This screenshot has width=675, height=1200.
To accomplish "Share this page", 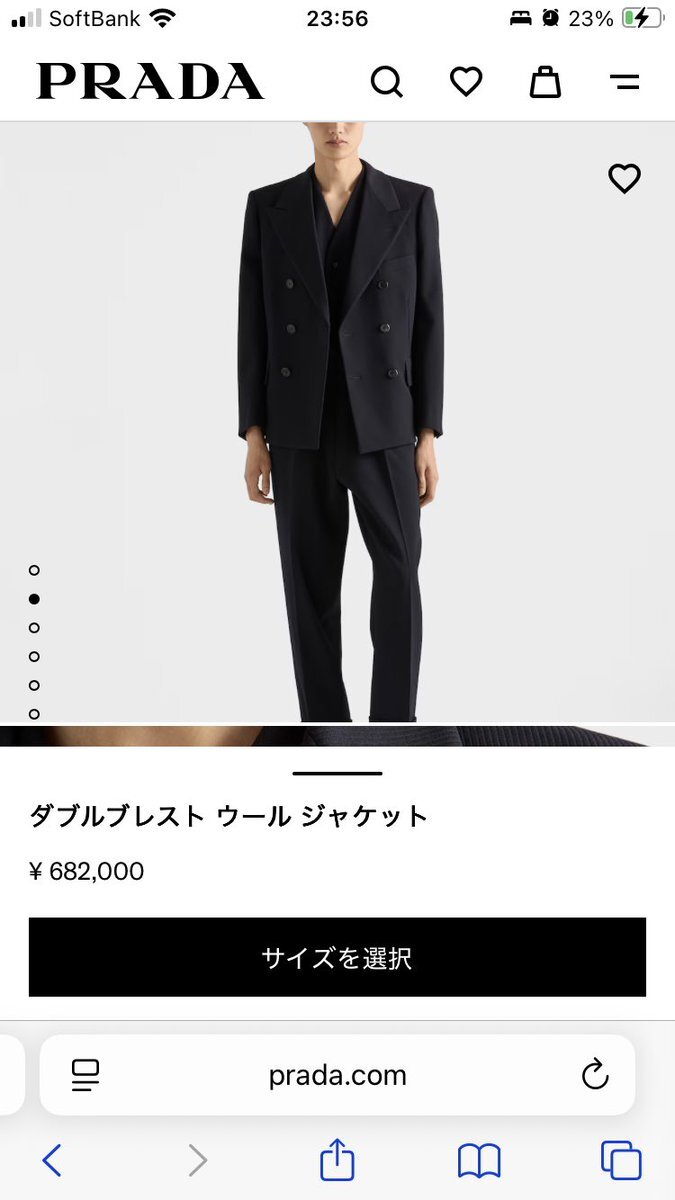I will pos(337,1160).
